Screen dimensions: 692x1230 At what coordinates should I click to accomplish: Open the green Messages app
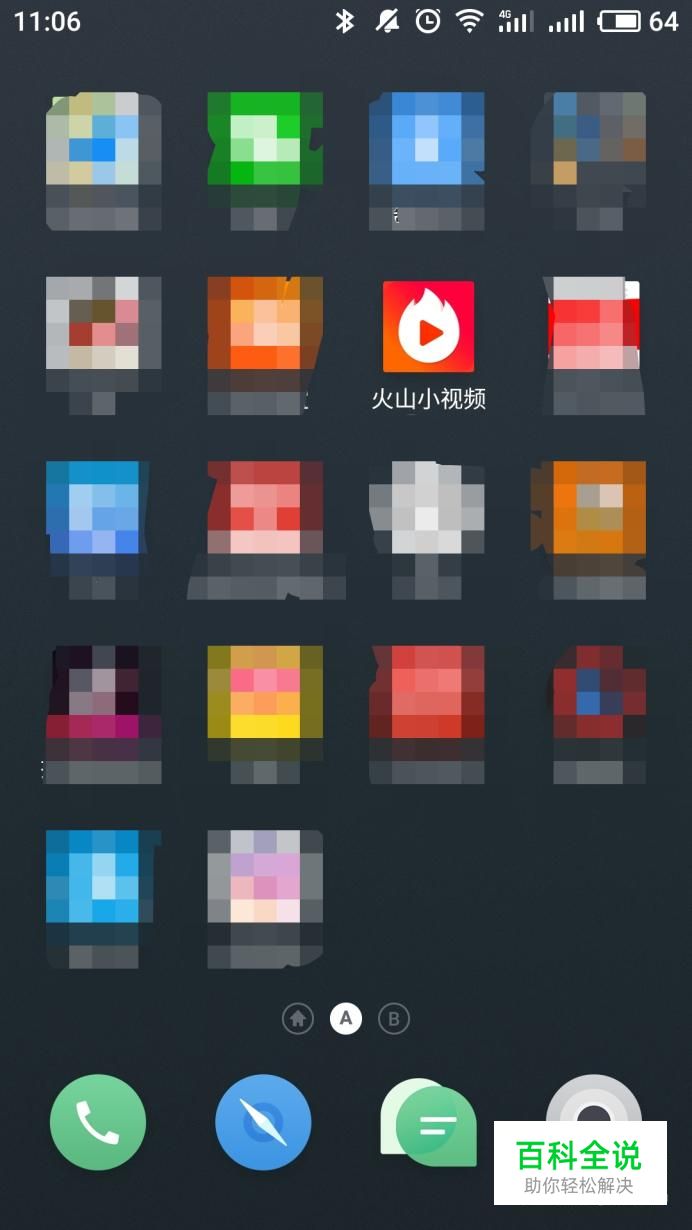point(430,1122)
